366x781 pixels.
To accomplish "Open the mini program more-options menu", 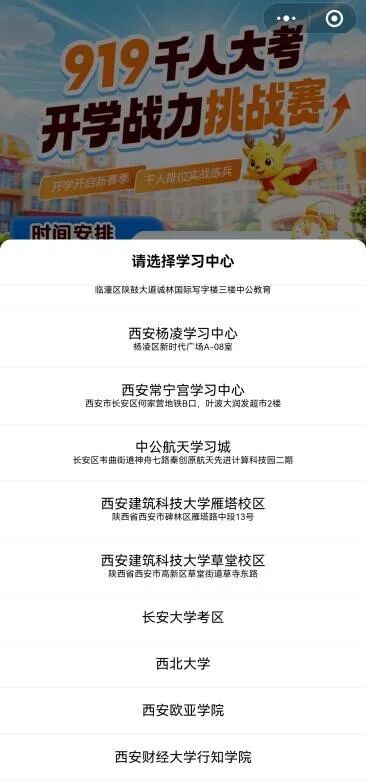I will point(286,18).
